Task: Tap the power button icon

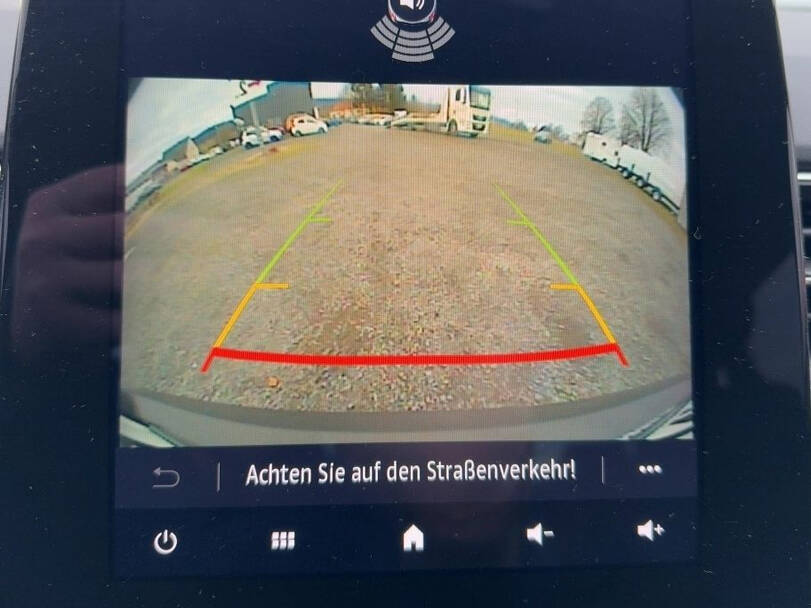Action: 166,542
